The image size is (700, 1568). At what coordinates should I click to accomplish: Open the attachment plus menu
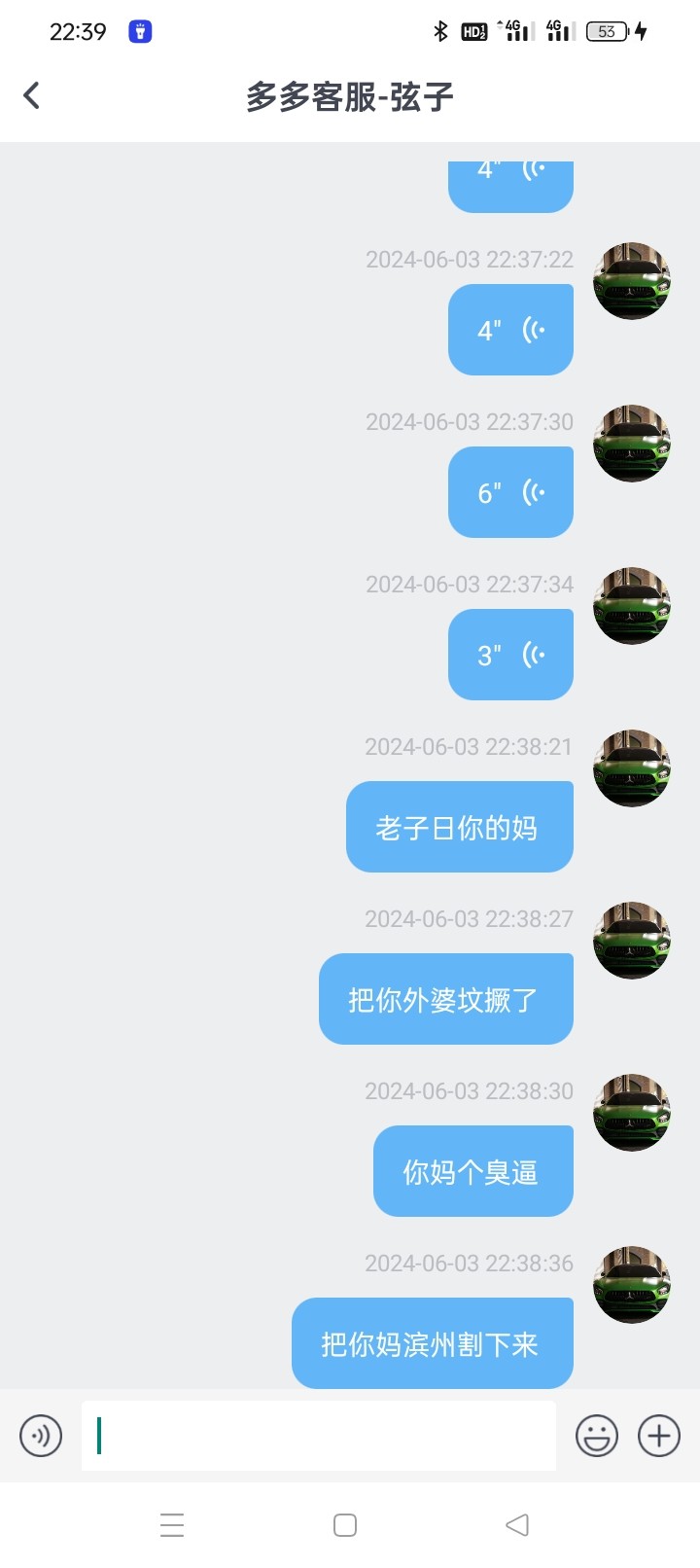658,1435
